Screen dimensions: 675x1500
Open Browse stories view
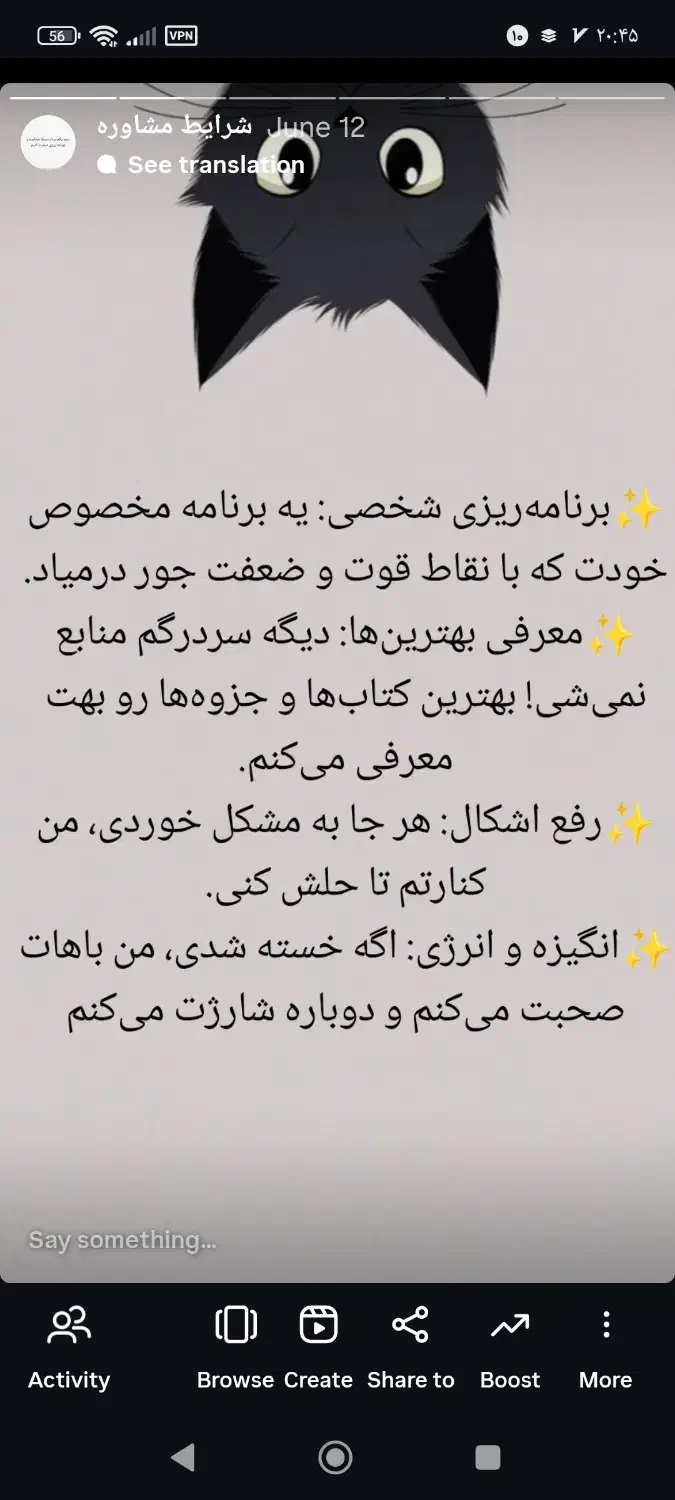coord(236,1348)
